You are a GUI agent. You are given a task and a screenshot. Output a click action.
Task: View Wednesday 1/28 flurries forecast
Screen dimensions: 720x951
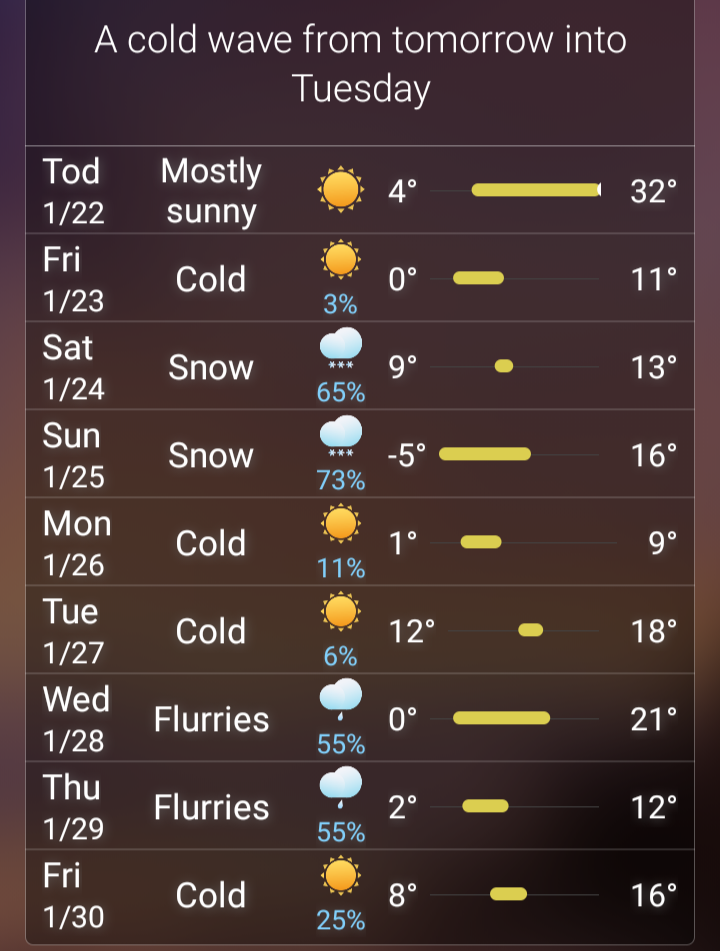[x=360, y=718]
